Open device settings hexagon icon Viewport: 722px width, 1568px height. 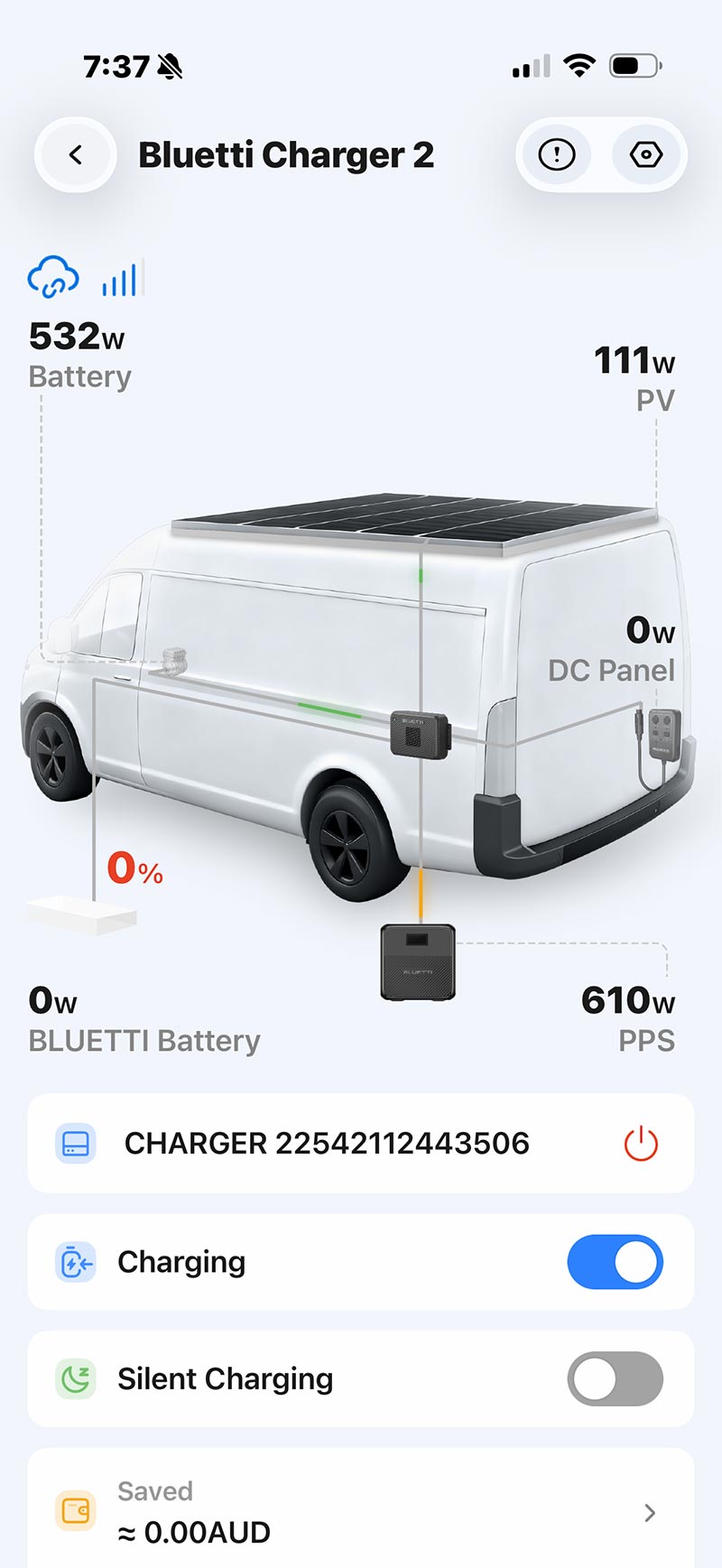pos(646,155)
